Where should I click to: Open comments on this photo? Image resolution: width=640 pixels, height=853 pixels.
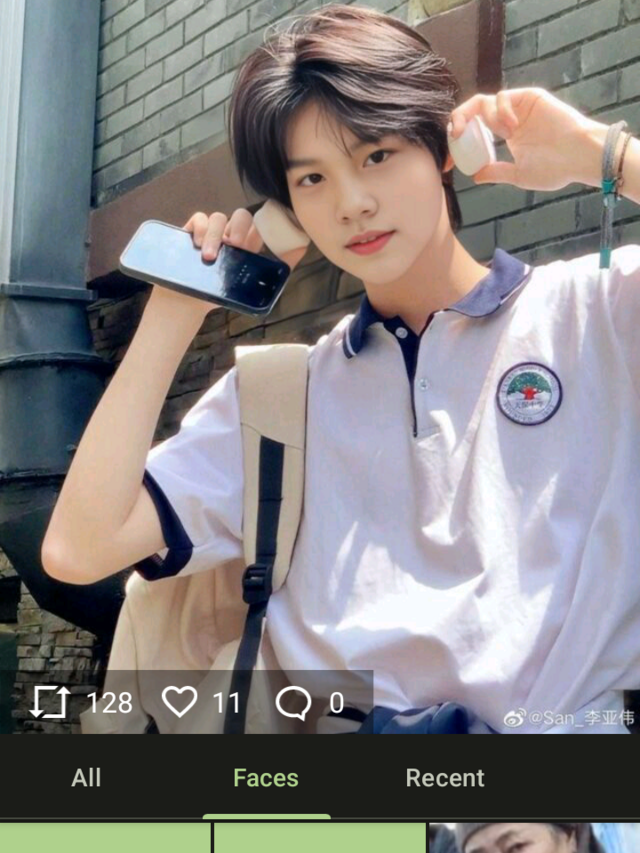(293, 703)
